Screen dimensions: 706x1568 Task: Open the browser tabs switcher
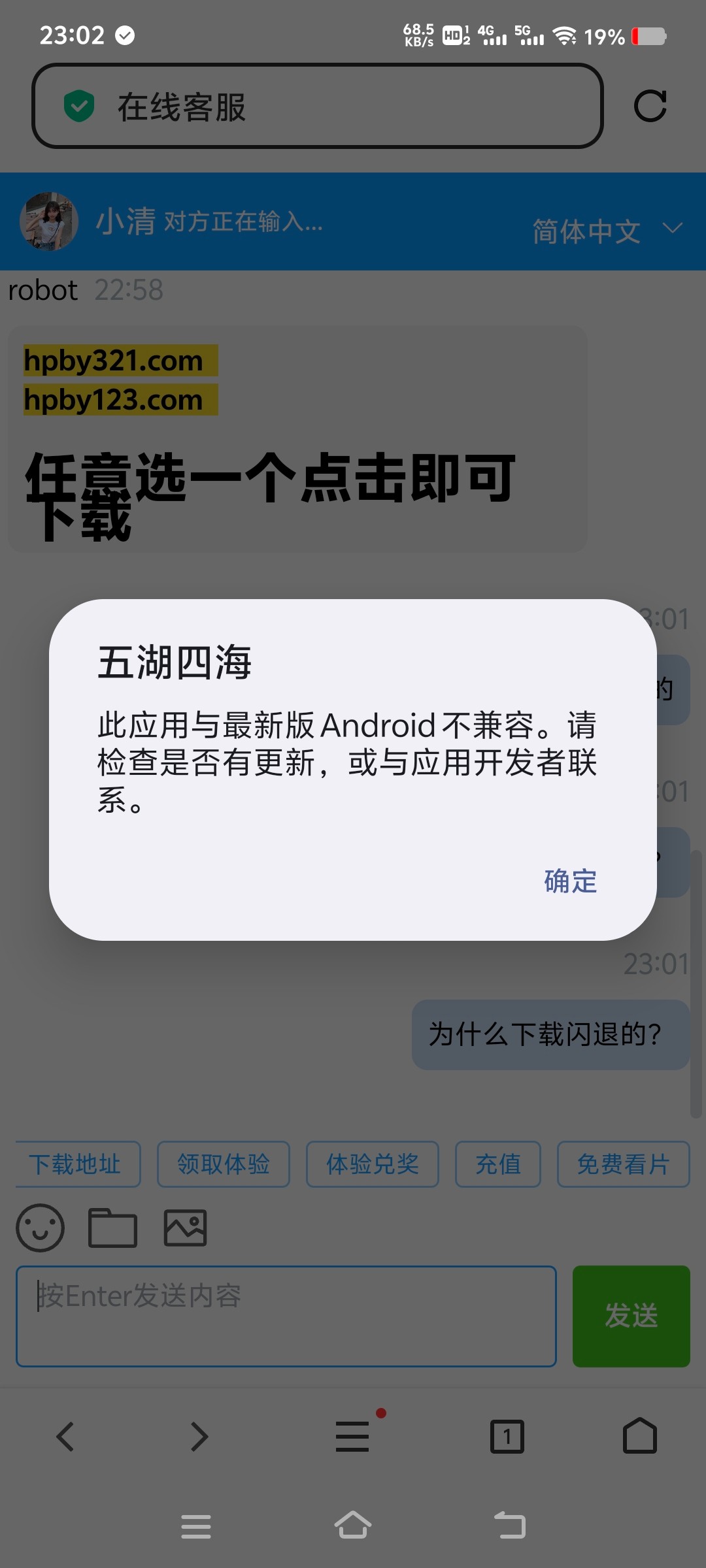[507, 1436]
